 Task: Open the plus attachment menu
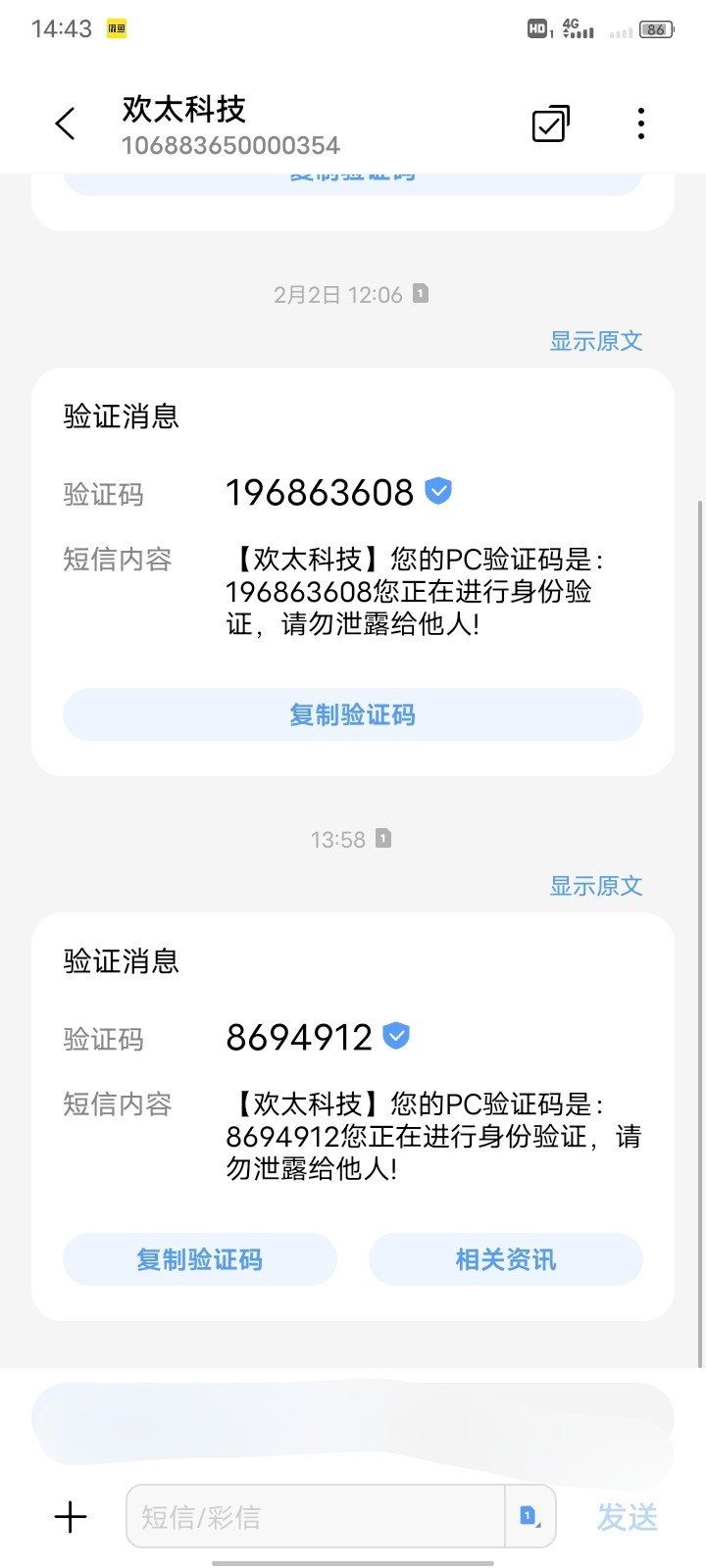click(71, 1517)
